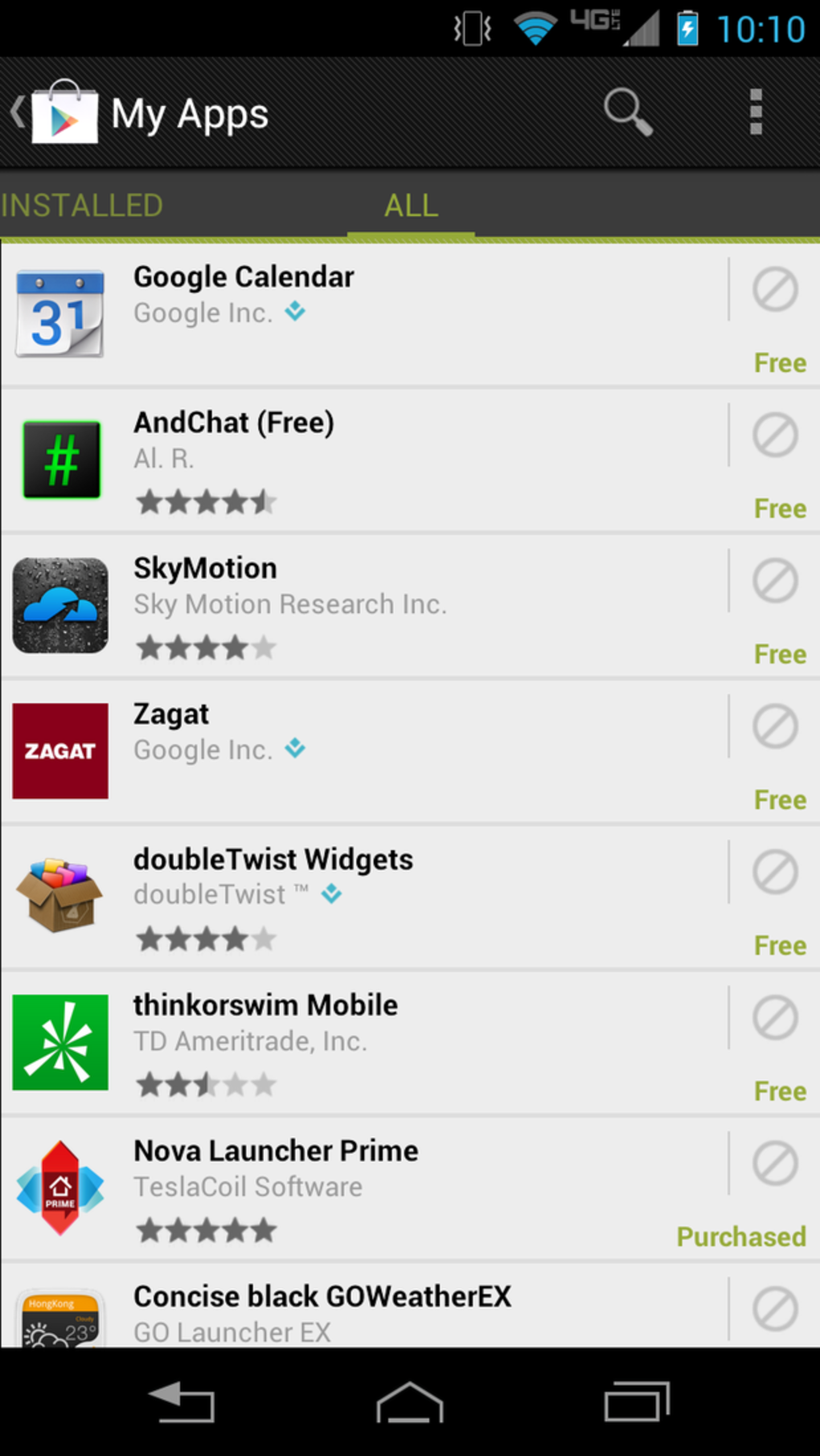820x1456 pixels.
Task: Tap the circle-slash icon beside SkyMotion
Action: pyautogui.click(x=775, y=580)
